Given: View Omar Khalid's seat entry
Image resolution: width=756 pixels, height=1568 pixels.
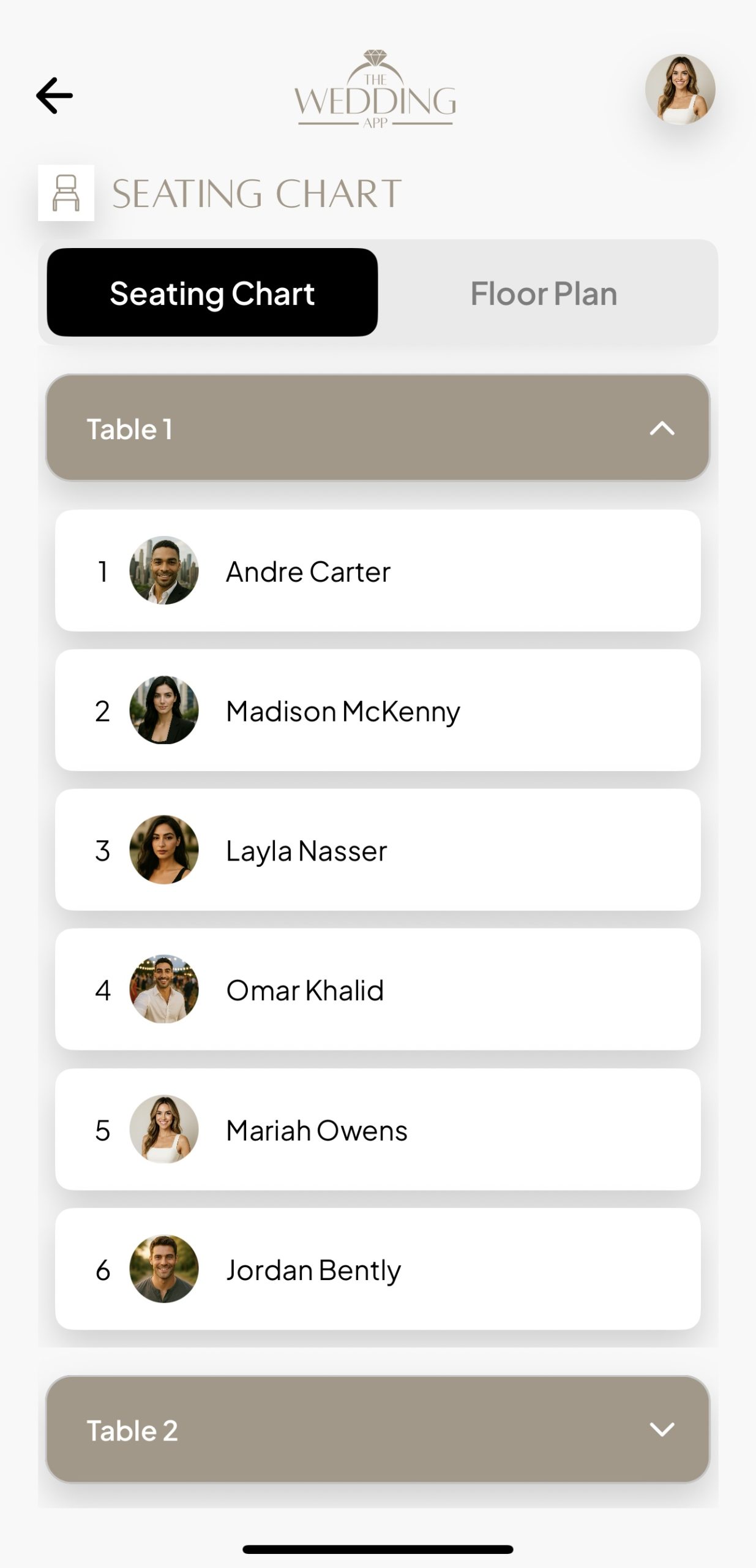Looking at the screenshot, I should (377, 990).
